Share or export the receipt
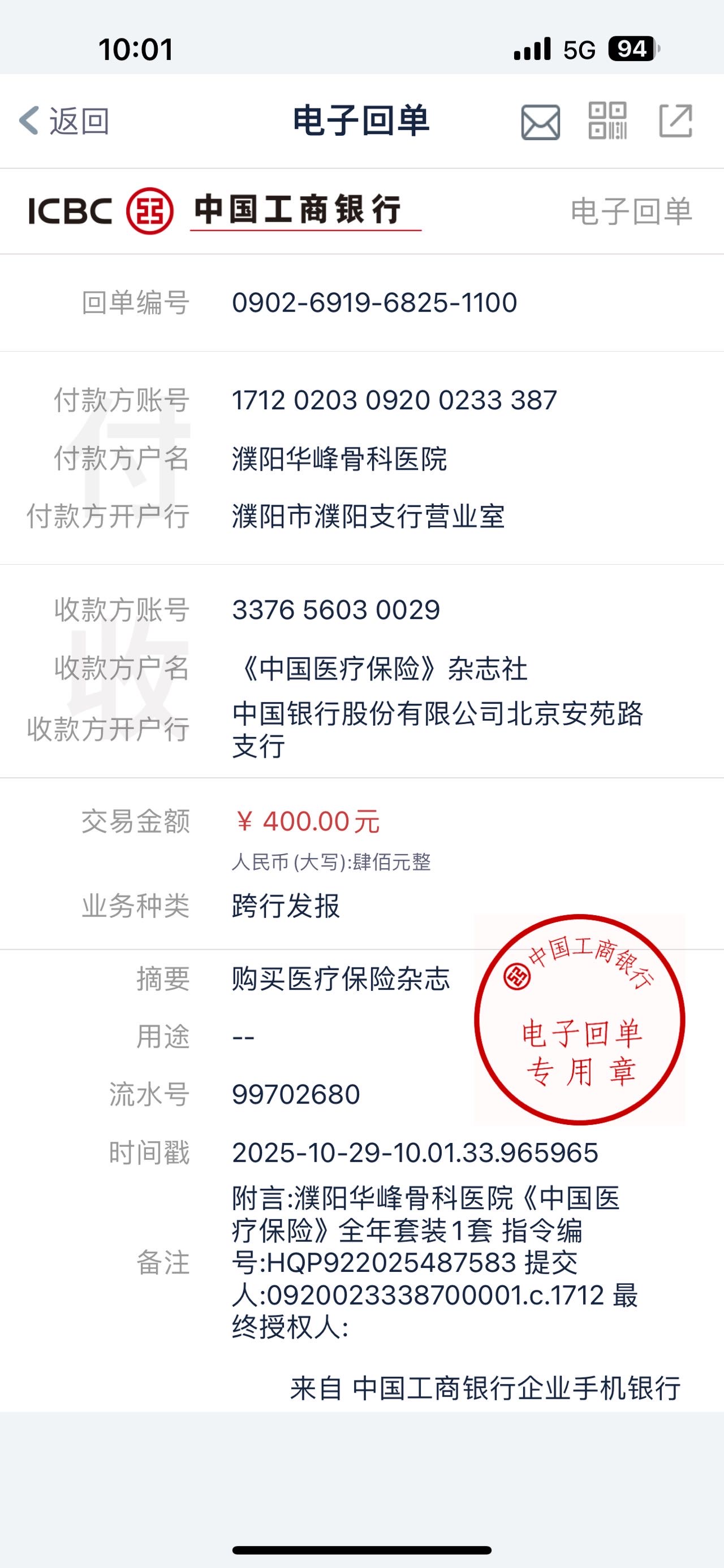This screenshot has height=1568, width=724. (676, 120)
